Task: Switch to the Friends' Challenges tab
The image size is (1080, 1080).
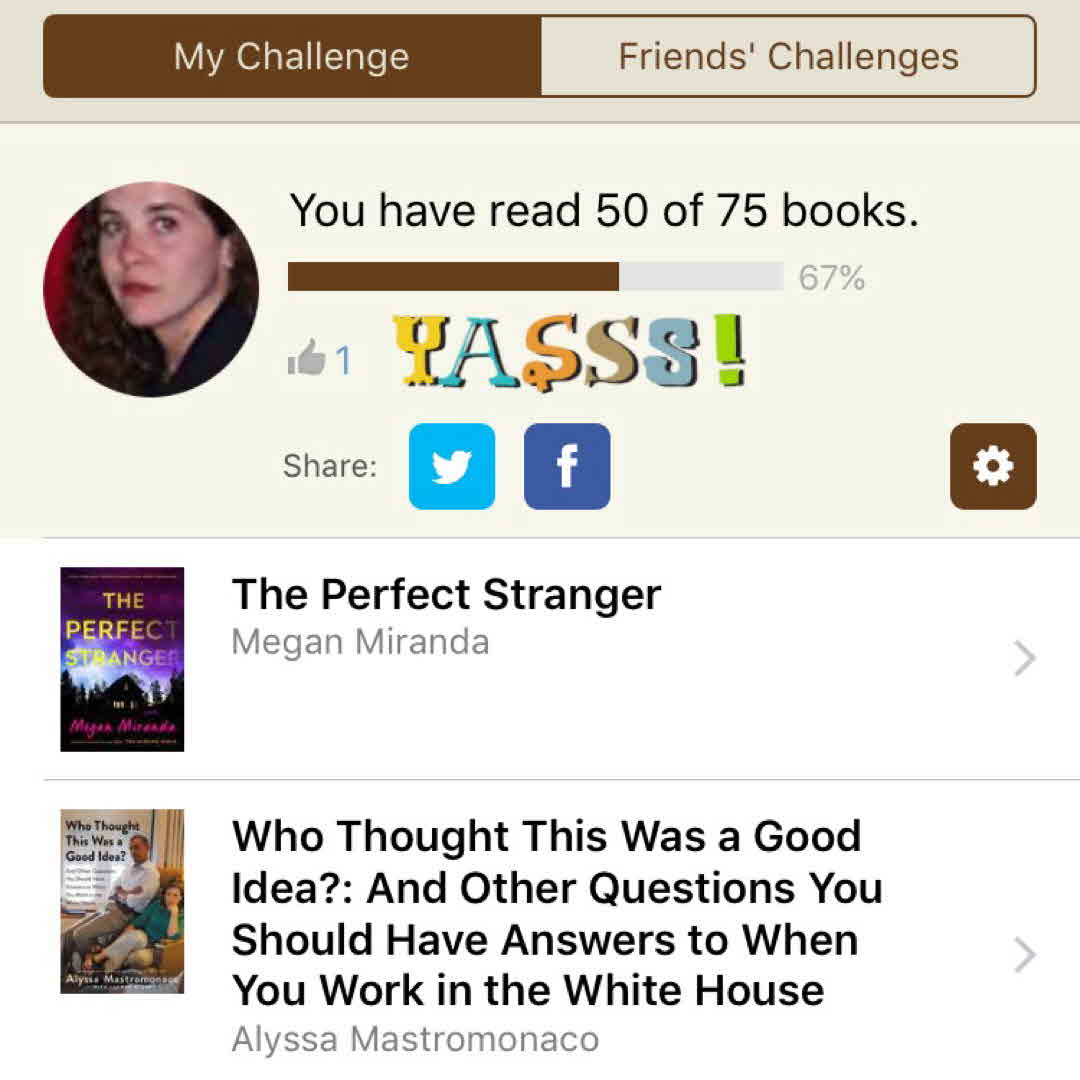Action: (788, 56)
